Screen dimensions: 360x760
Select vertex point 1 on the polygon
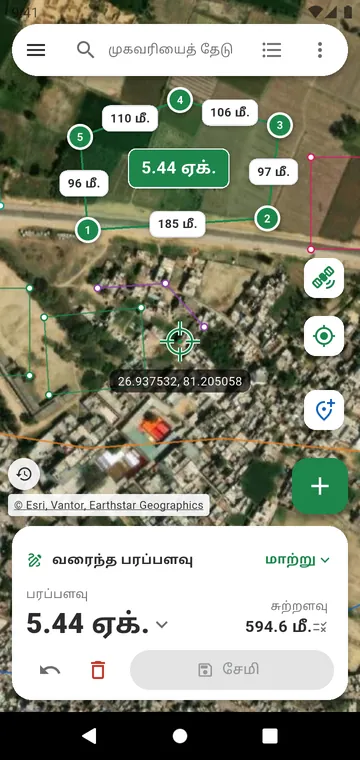88,230
